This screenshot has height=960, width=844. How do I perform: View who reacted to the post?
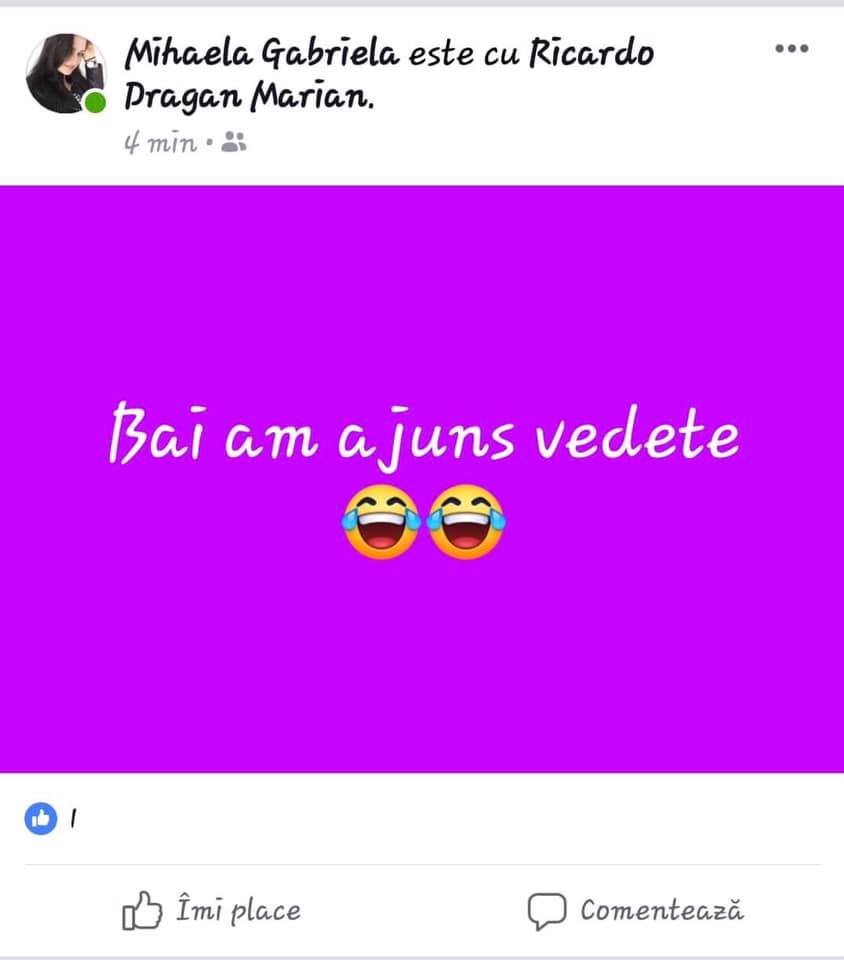coord(50,819)
